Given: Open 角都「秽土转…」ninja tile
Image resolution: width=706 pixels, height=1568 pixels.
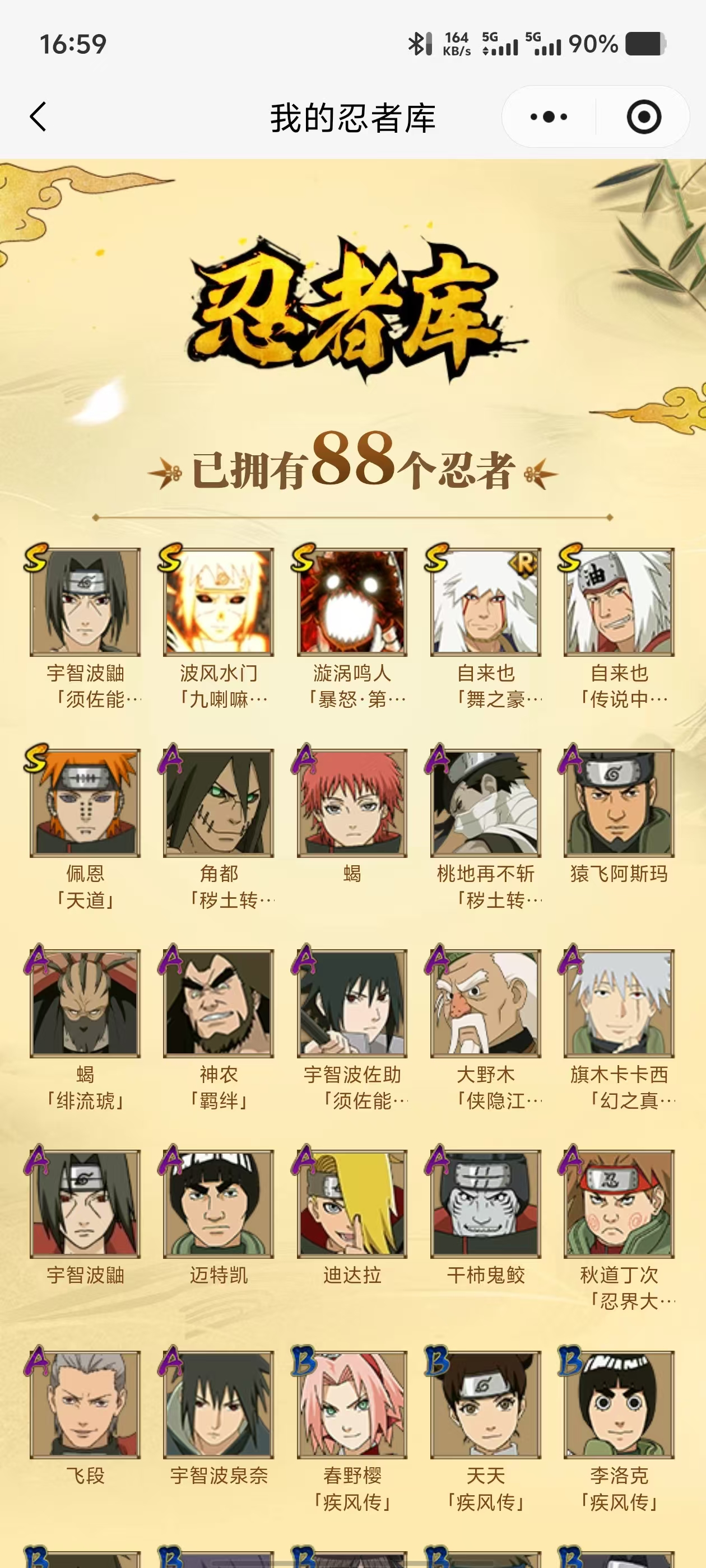Looking at the screenshot, I should [218, 804].
